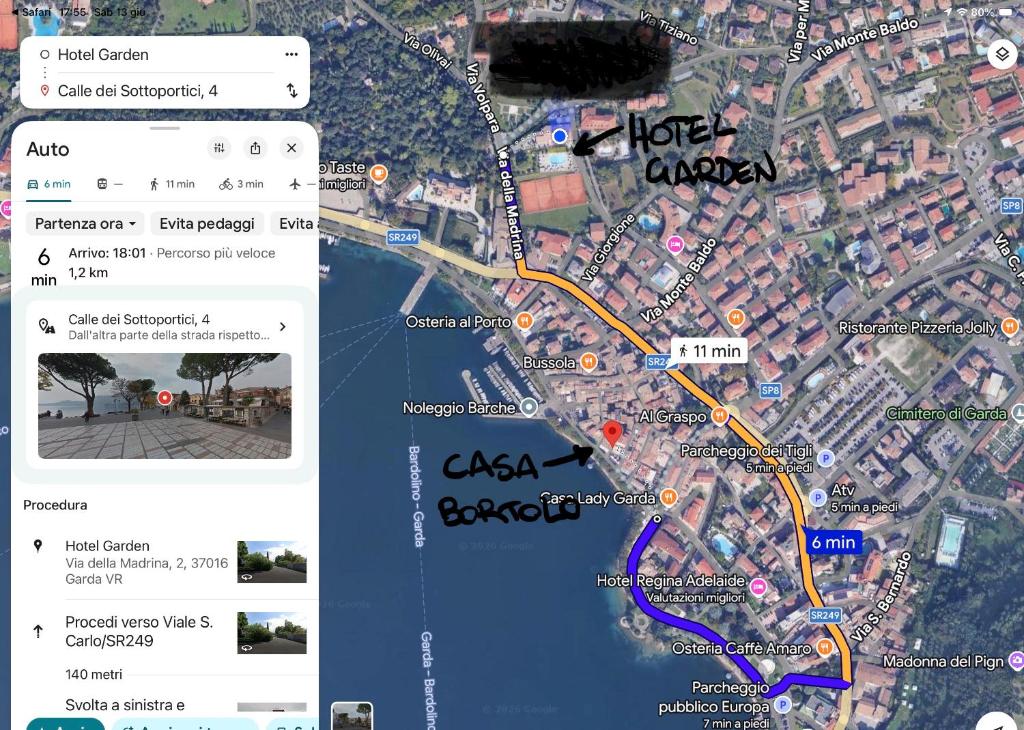
Task: Open the three-dot menu beside Hotel Garden
Action: click(x=291, y=54)
